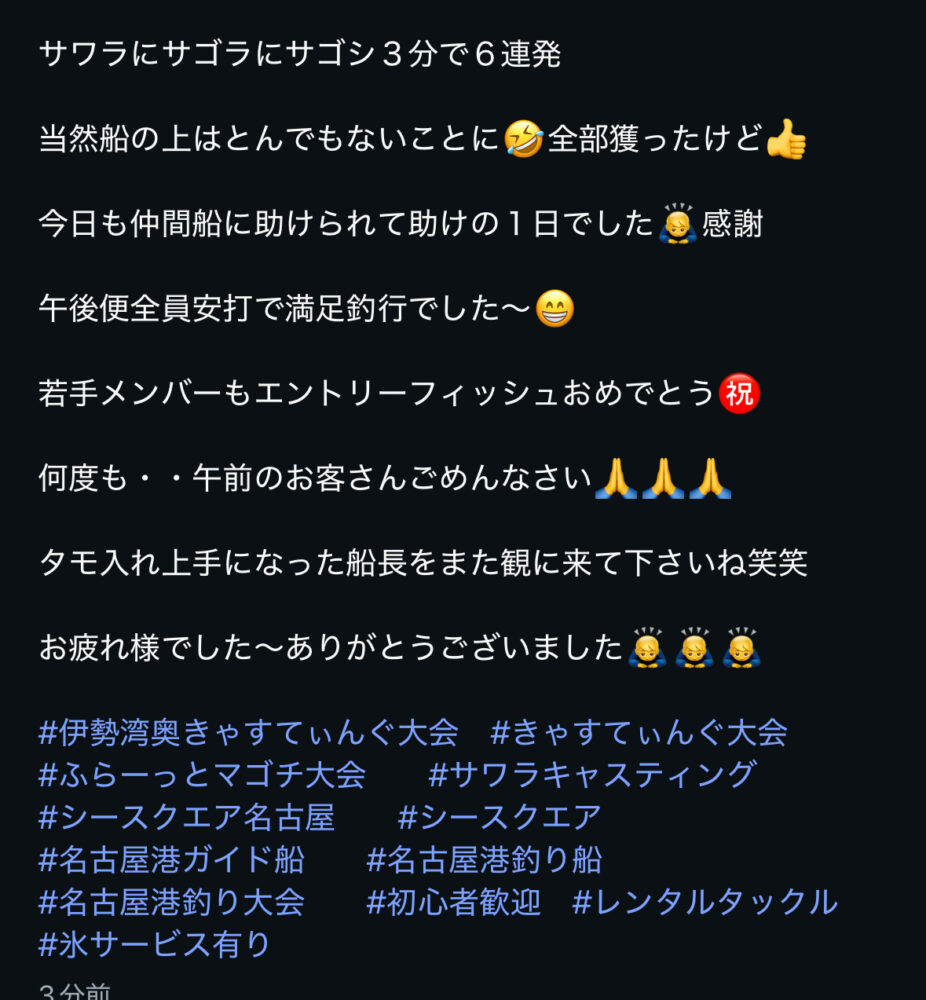Open hashtag #名古屋港ガイド船
The width and height of the screenshot is (926, 1000).
(171, 859)
